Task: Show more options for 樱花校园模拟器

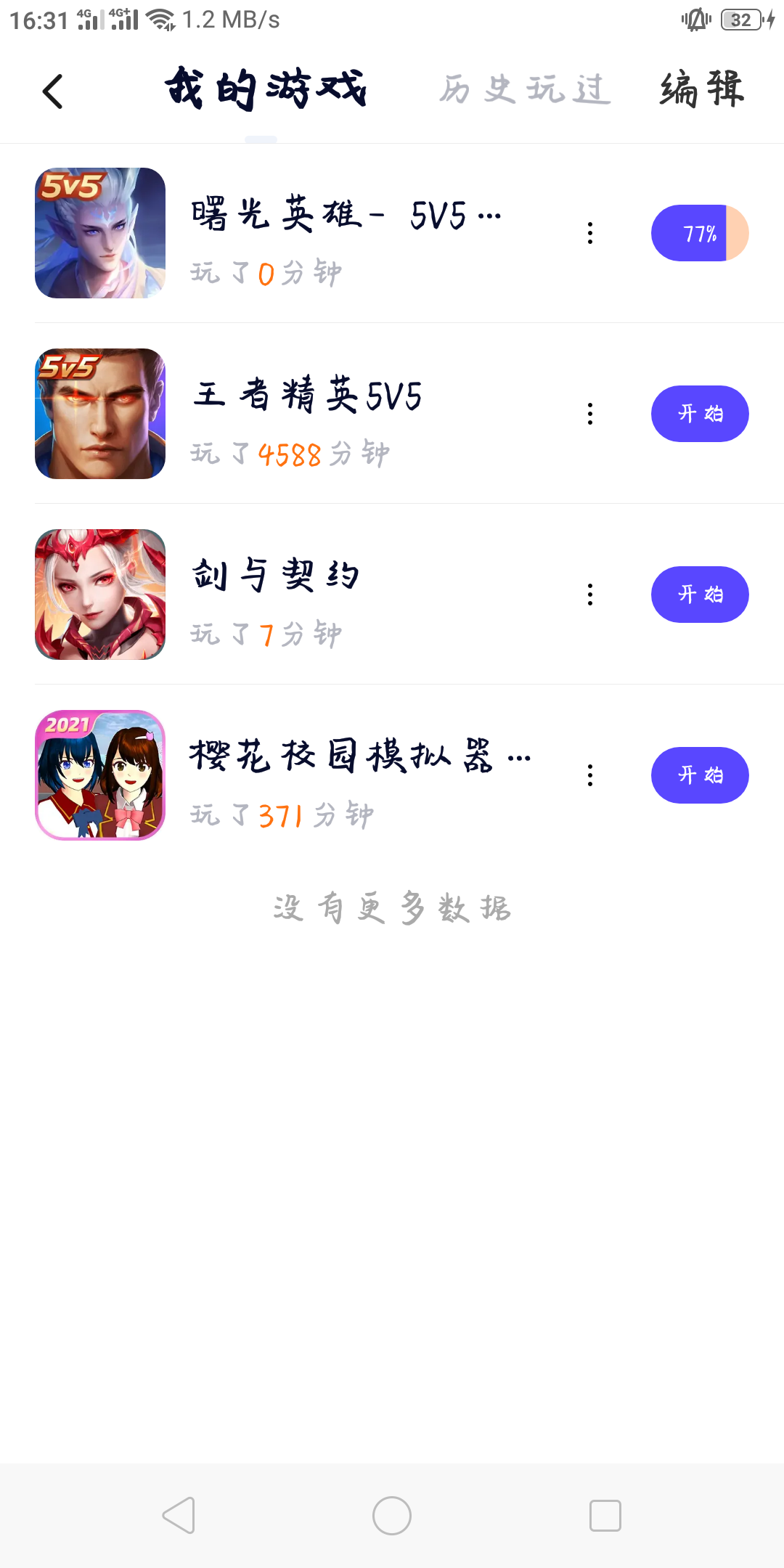Action: click(590, 775)
